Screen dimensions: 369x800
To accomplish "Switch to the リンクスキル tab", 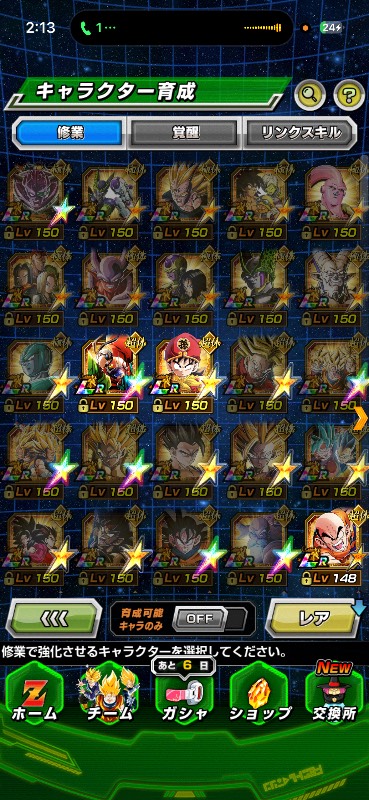I will (300, 133).
